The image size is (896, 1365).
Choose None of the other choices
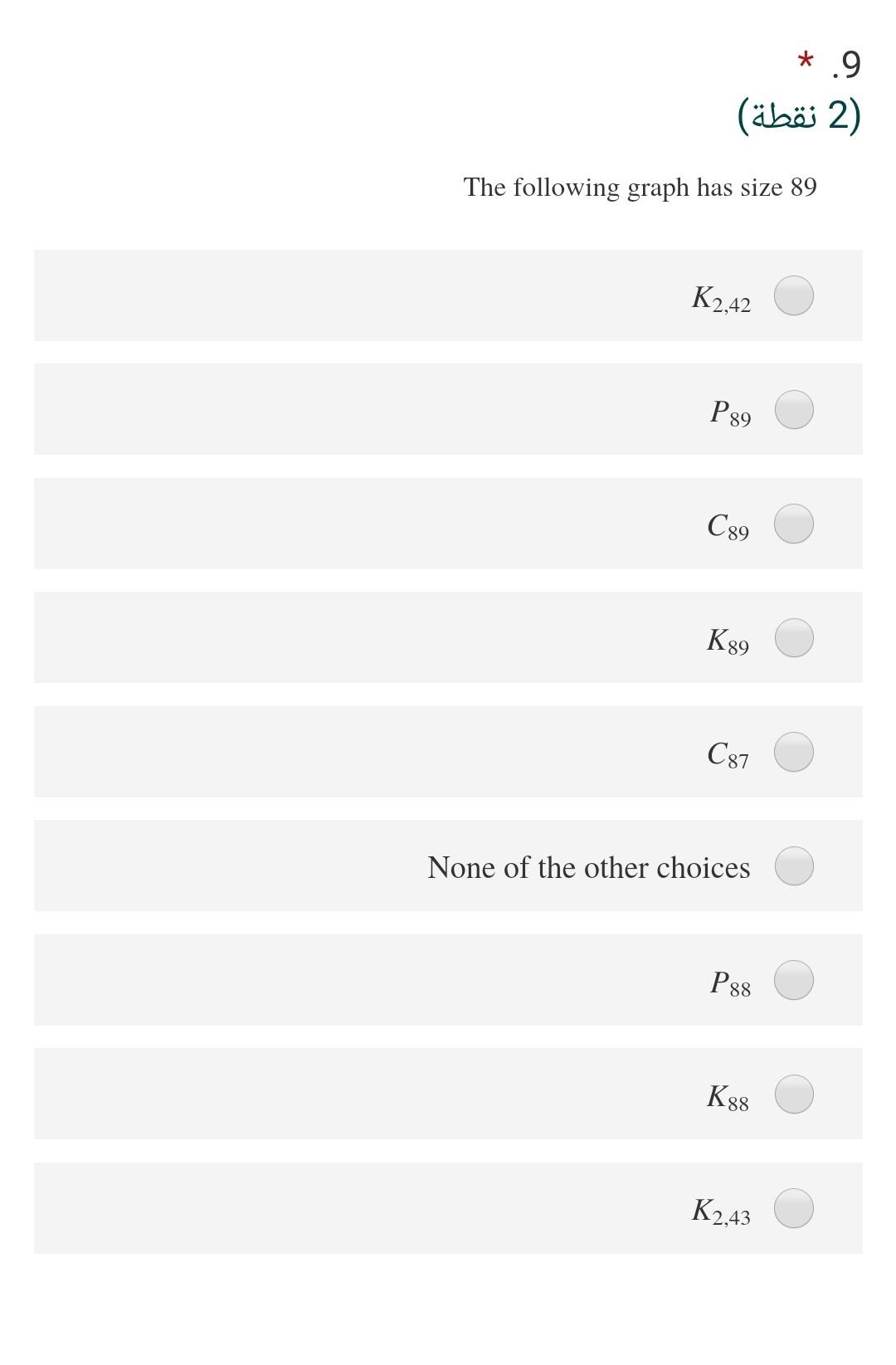click(794, 865)
